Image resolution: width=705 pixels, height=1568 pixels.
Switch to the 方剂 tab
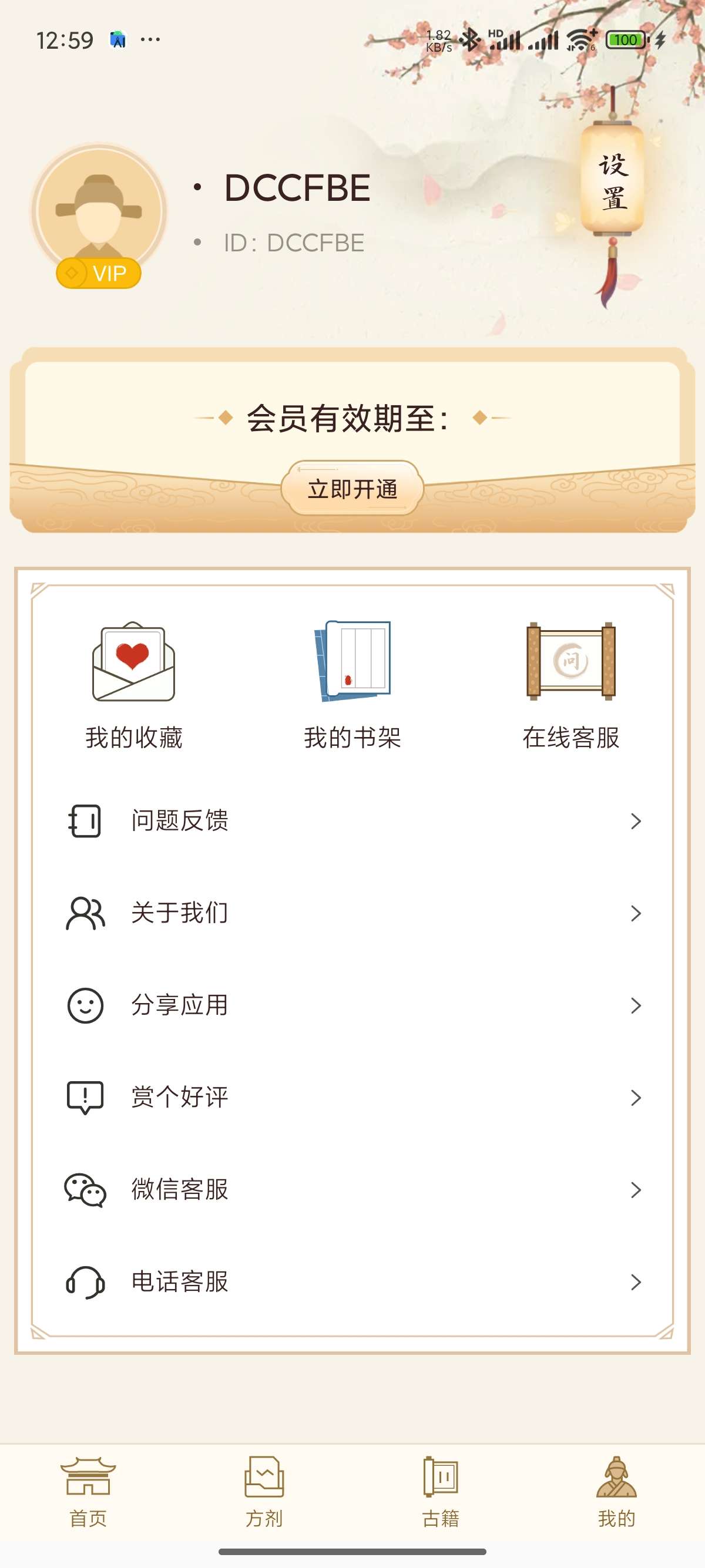pos(264,1492)
